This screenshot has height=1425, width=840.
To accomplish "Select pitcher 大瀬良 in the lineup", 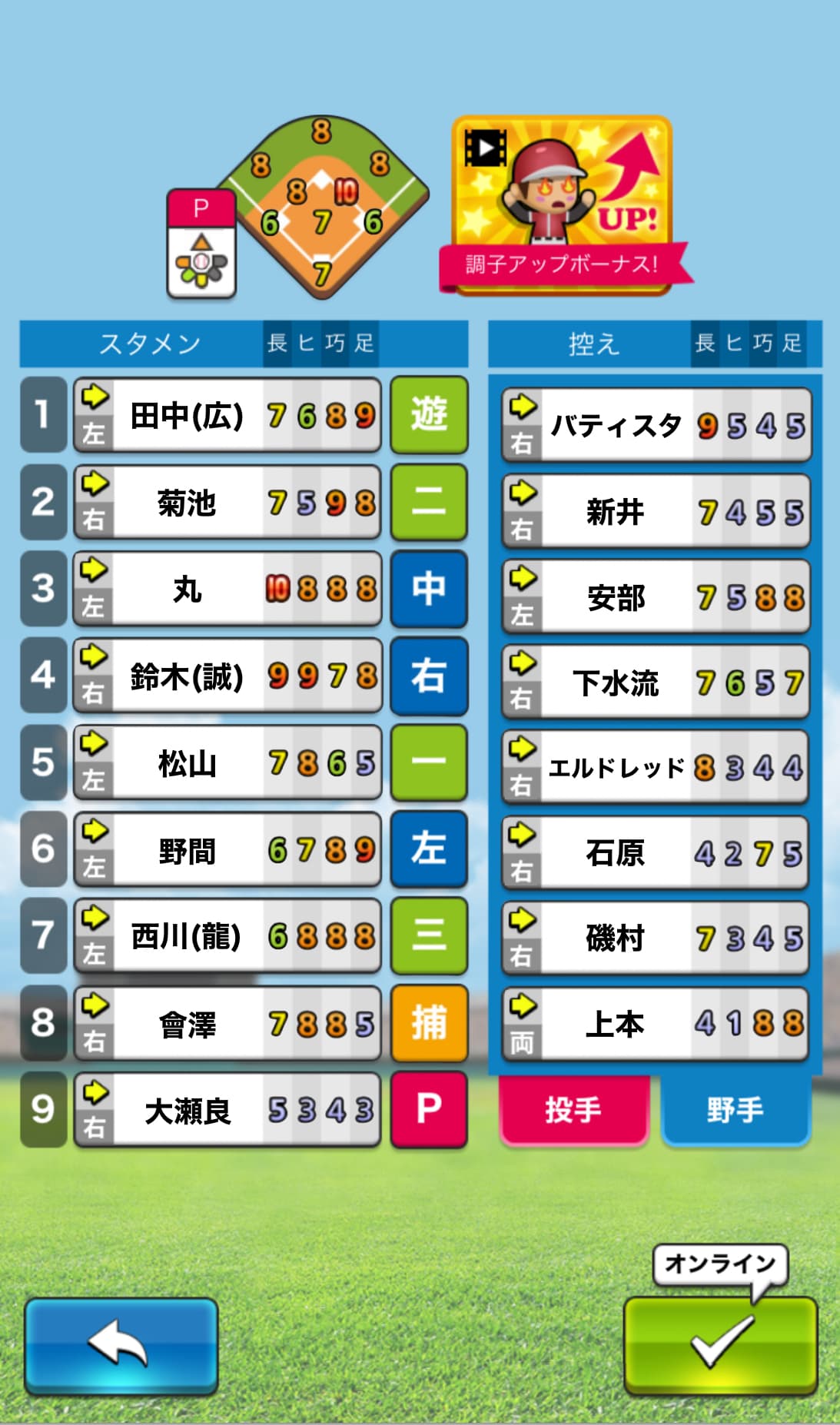I will coord(227,1110).
